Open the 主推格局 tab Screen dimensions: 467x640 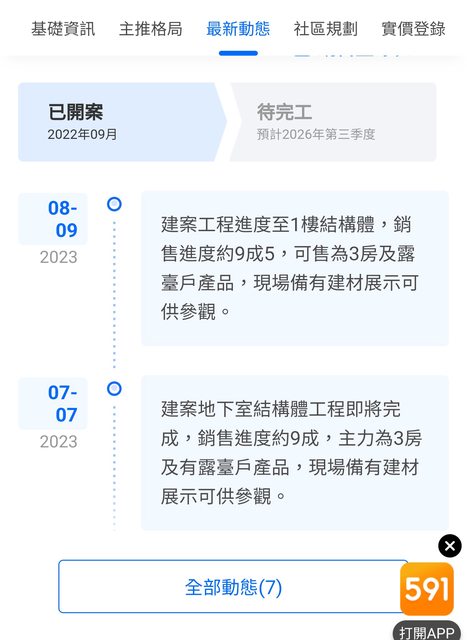tap(150, 29)
